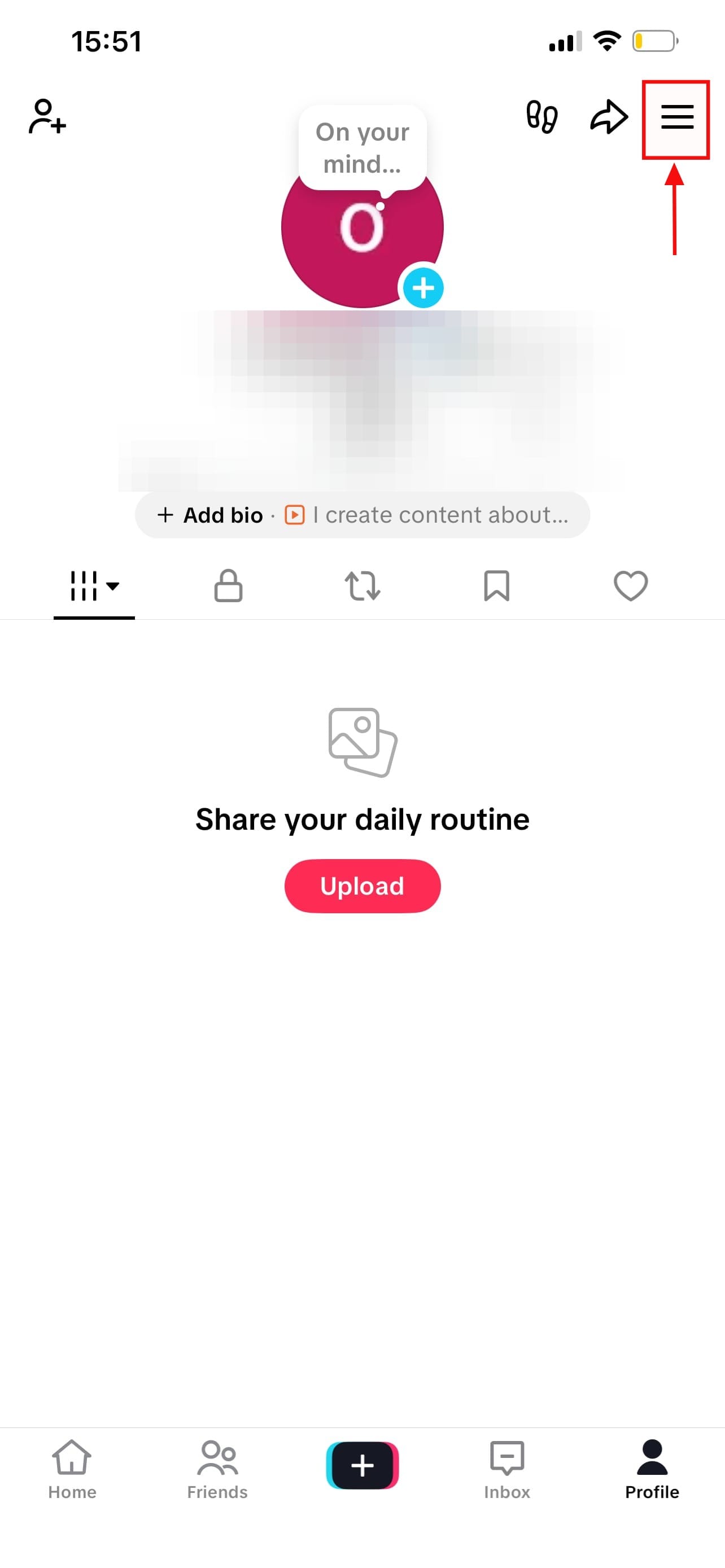Open the Friends tab
The image size is (725, 1568).
[x=217, y=1469]
